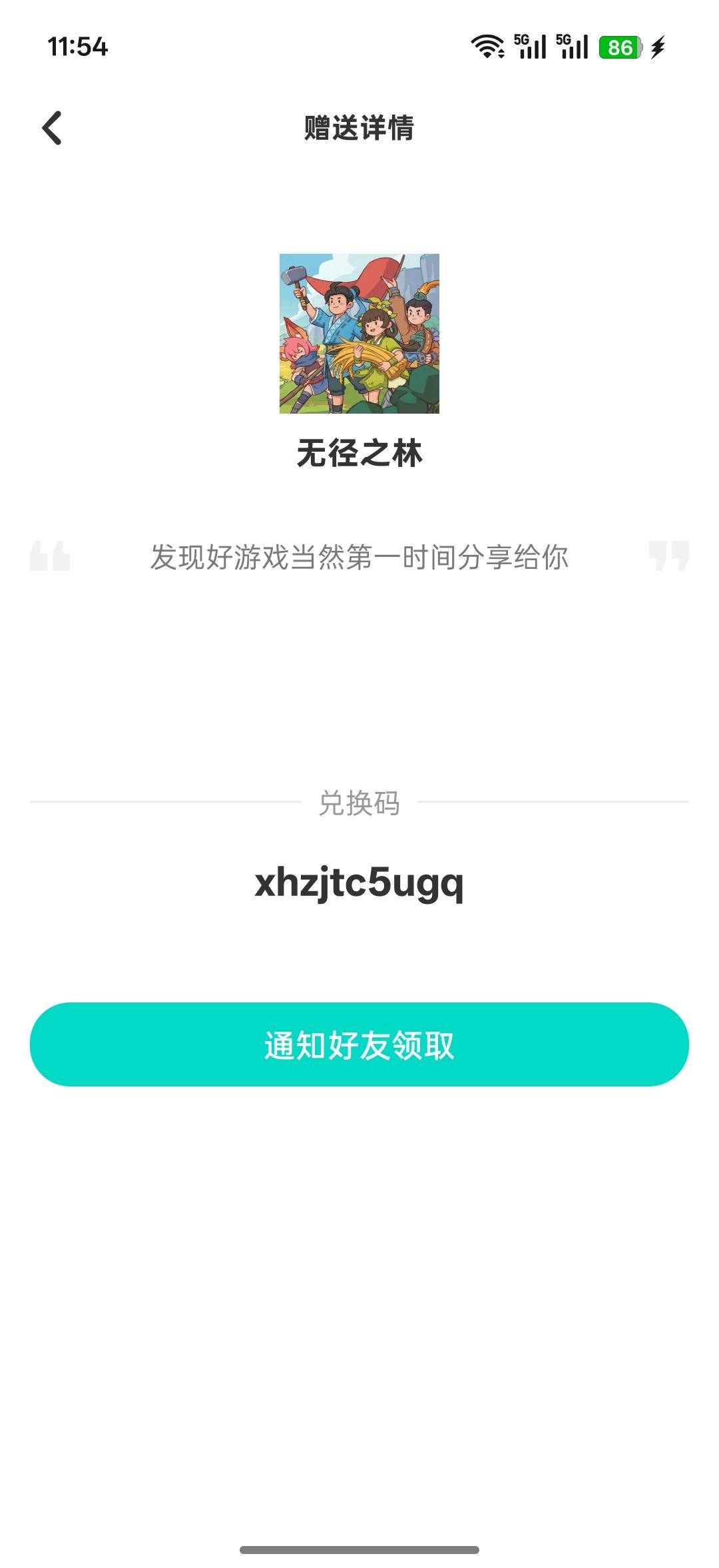This screenshot has height=1568, width=719.
Task: Open the 无径之林 game cover
Action: coord(359,333)
